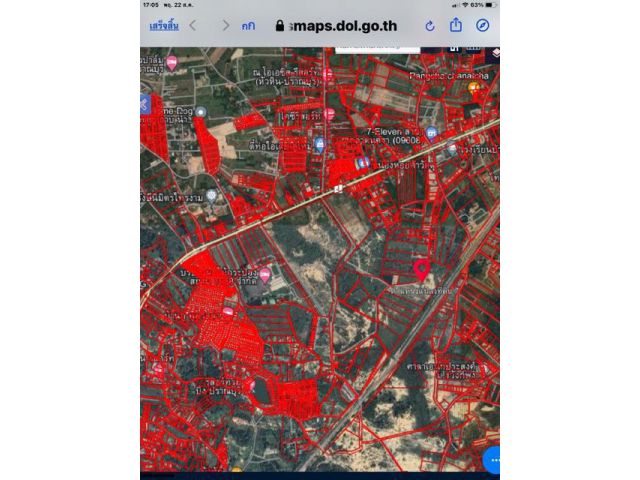
Task: Go forward to the next page
Action: tap(225, 25)
